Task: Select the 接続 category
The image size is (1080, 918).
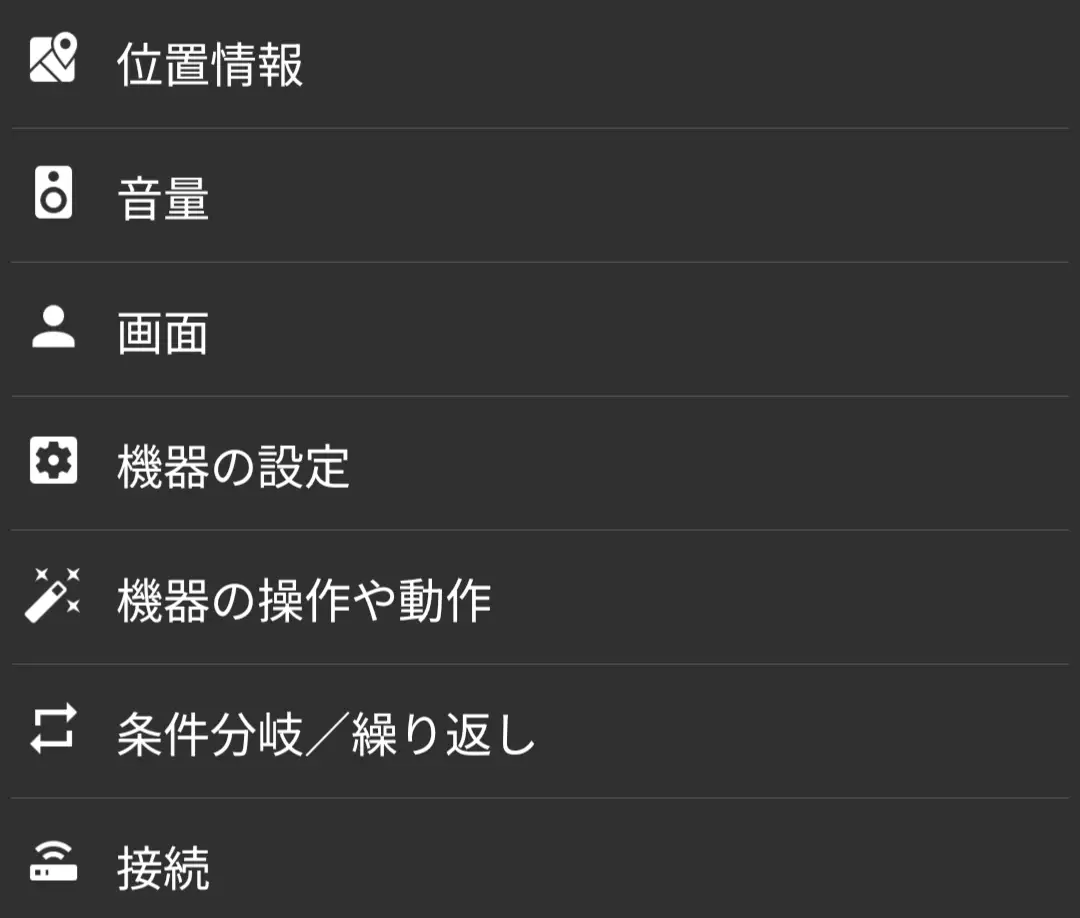Action: tap(163, 866)
